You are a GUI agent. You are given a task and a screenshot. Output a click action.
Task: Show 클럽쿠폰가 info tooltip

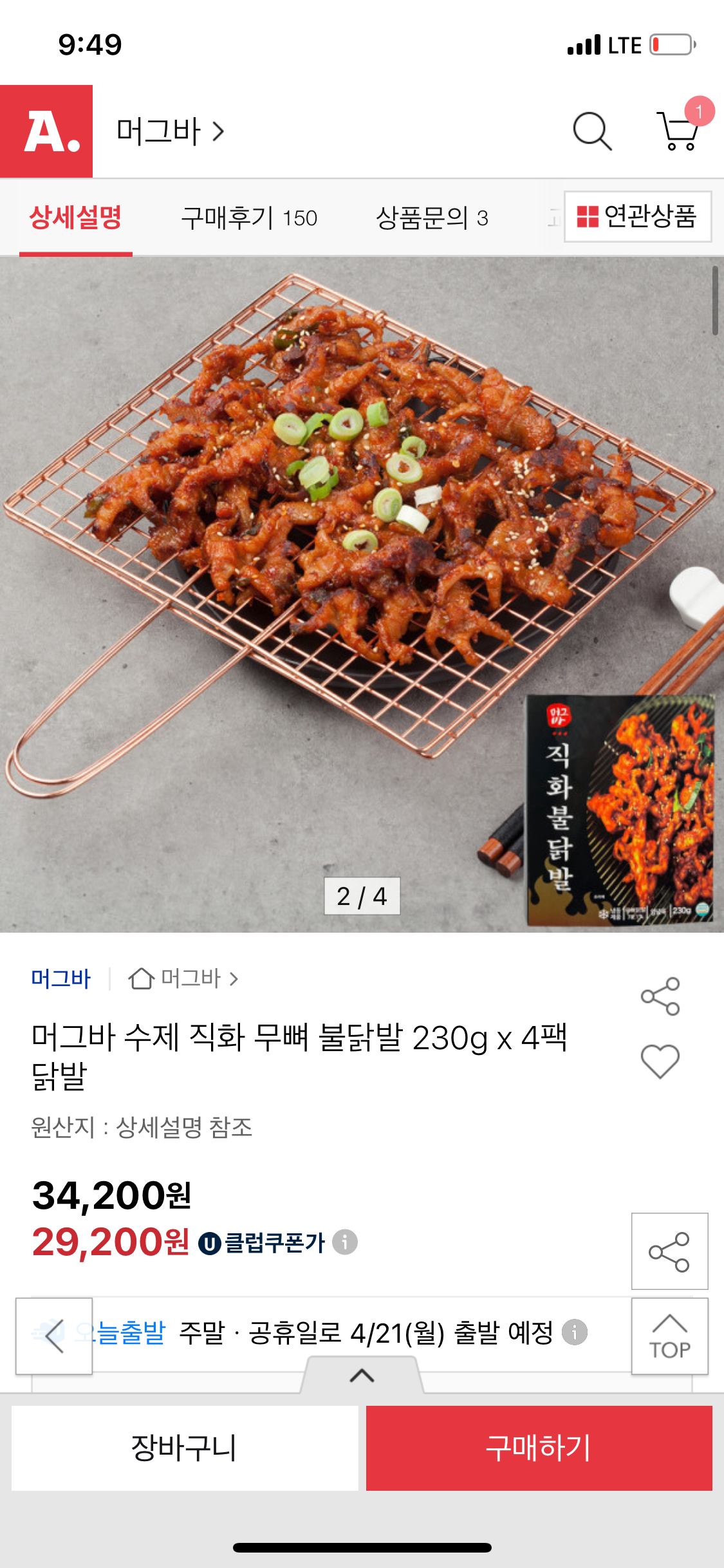tap(345, 1242)
